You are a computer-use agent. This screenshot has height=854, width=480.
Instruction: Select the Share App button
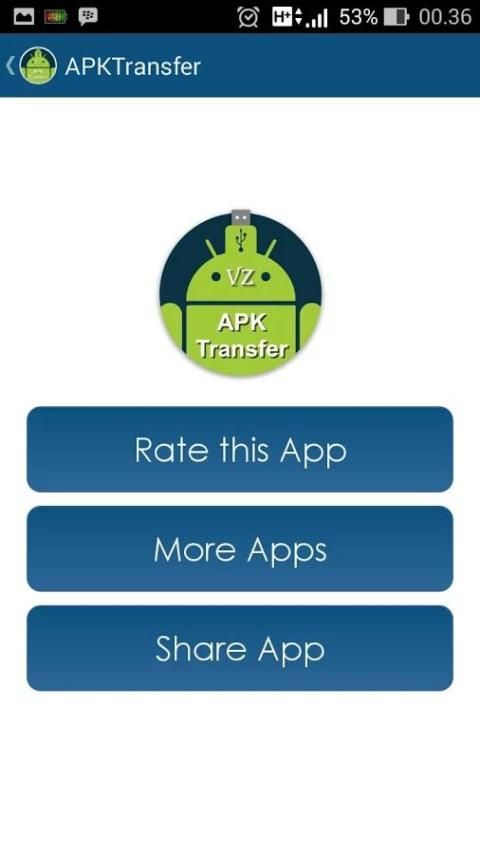click(x=240, y=648)
